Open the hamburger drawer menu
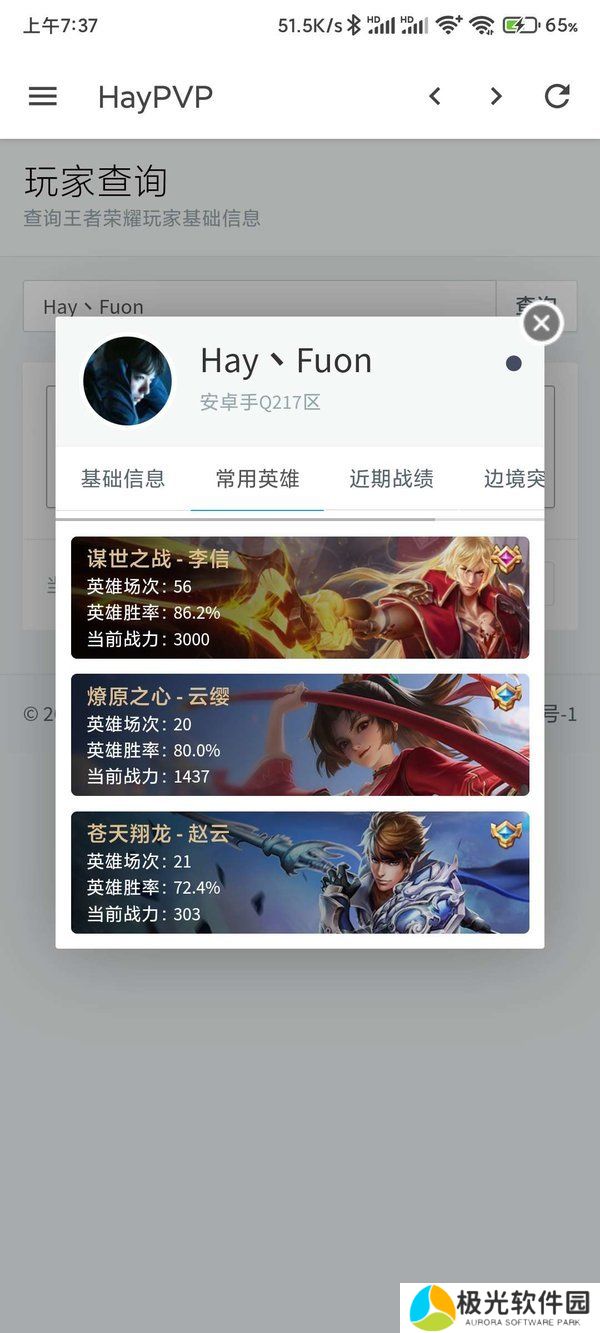Screen dimensions: 600x1333 click(x=43, y=97)
